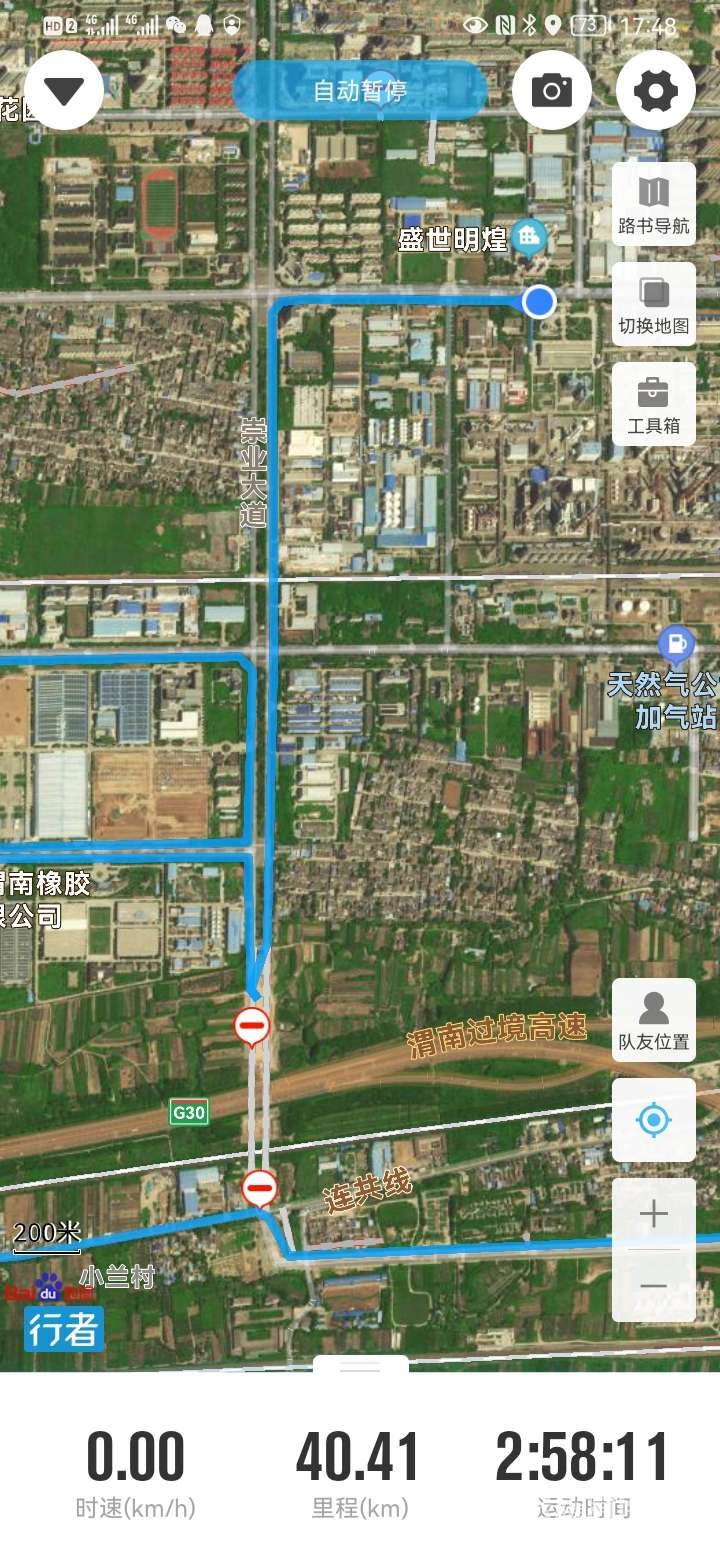The image size is (720, 1560).
Task: Switch map type via 切换地图
Action: [x=654, y=305]
